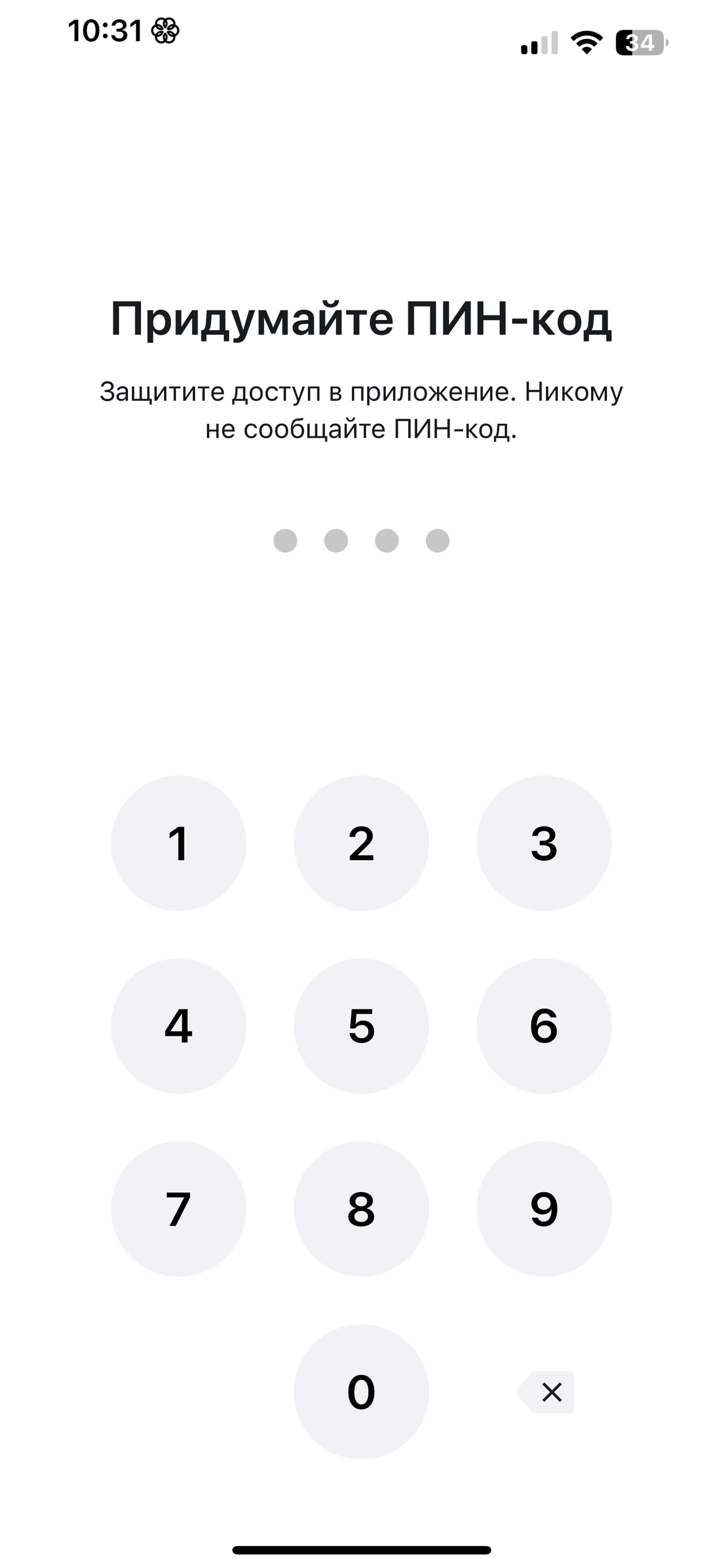
Task: Select digit 6 on the keypad
Action: pos(543,1026)
